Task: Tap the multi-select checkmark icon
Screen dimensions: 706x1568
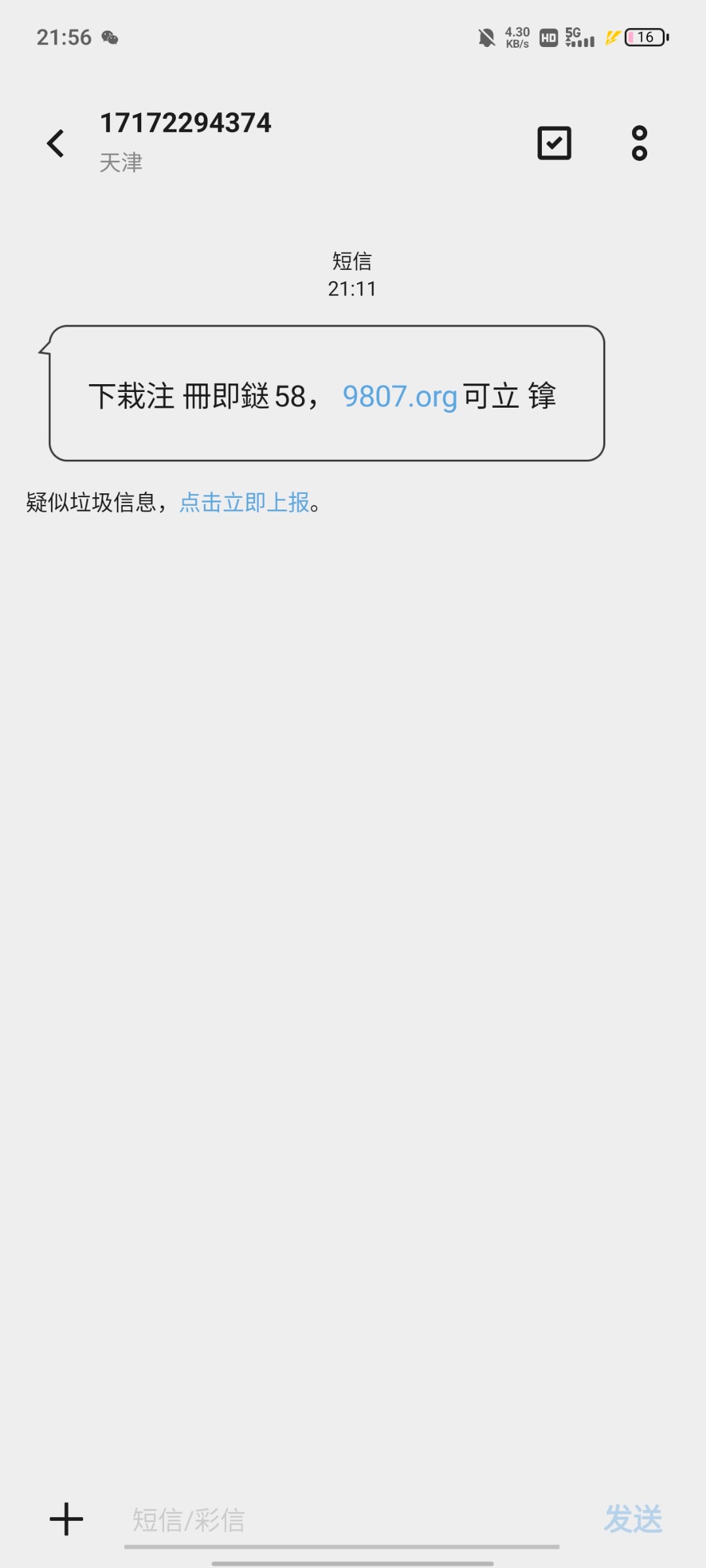Action: (x=554, y=143)
